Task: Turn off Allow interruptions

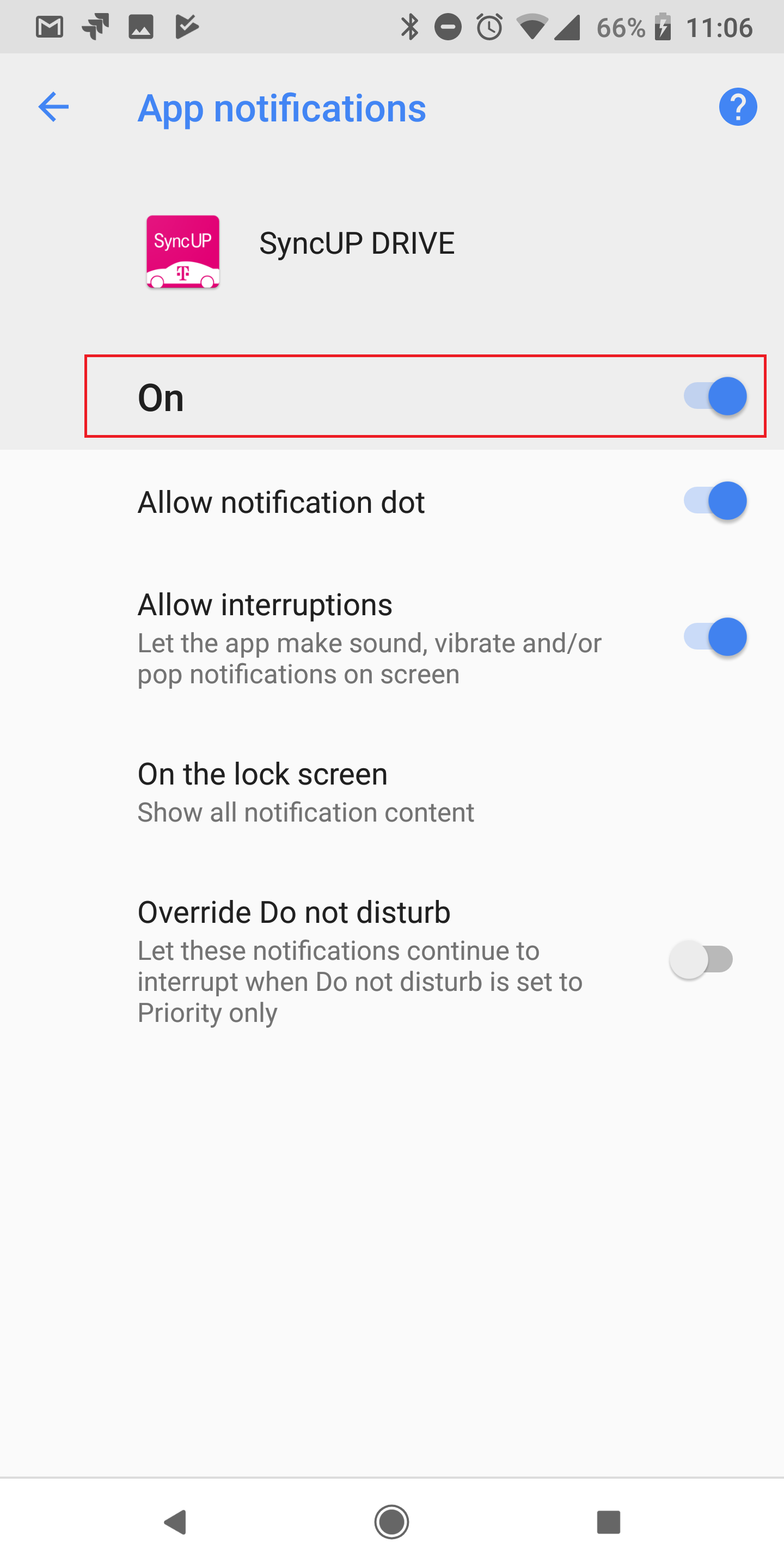Action: 716,636
